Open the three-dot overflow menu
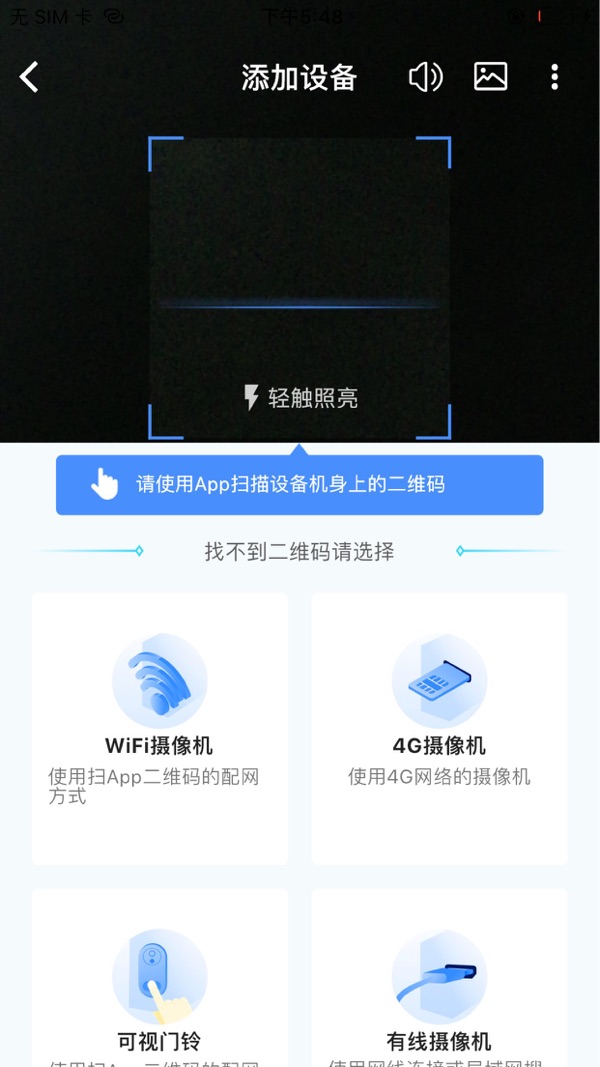The image size is (600, 1067). point(554,77)
